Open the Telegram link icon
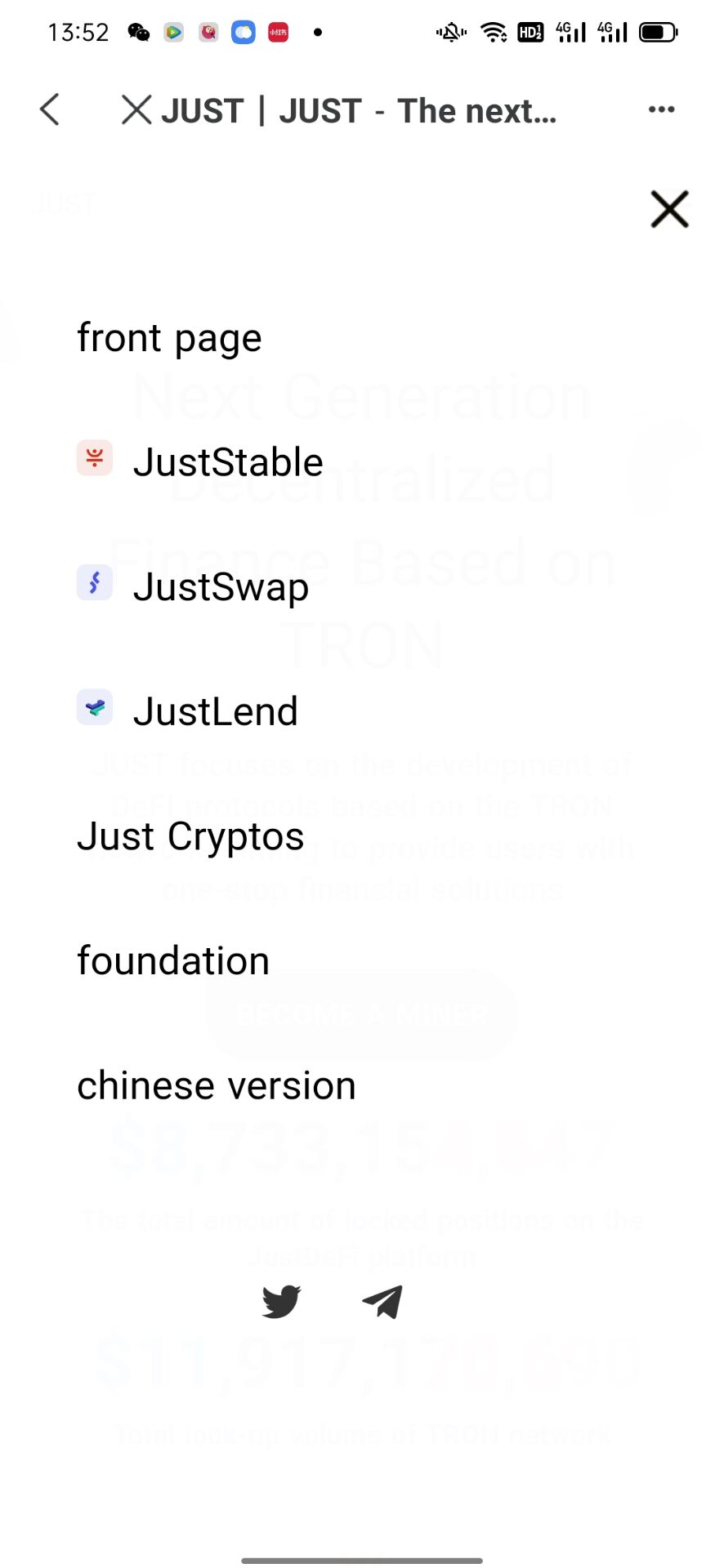 tap(382, 1301)
